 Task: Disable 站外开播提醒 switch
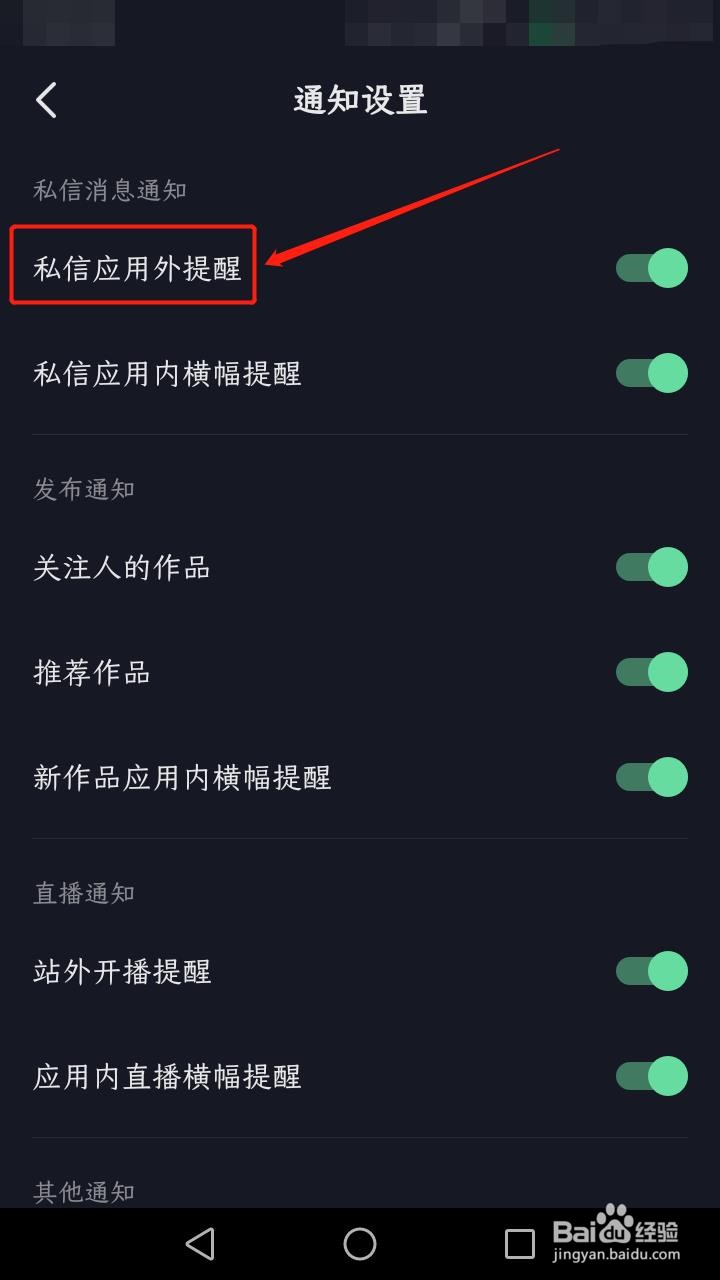coord(652,971)
